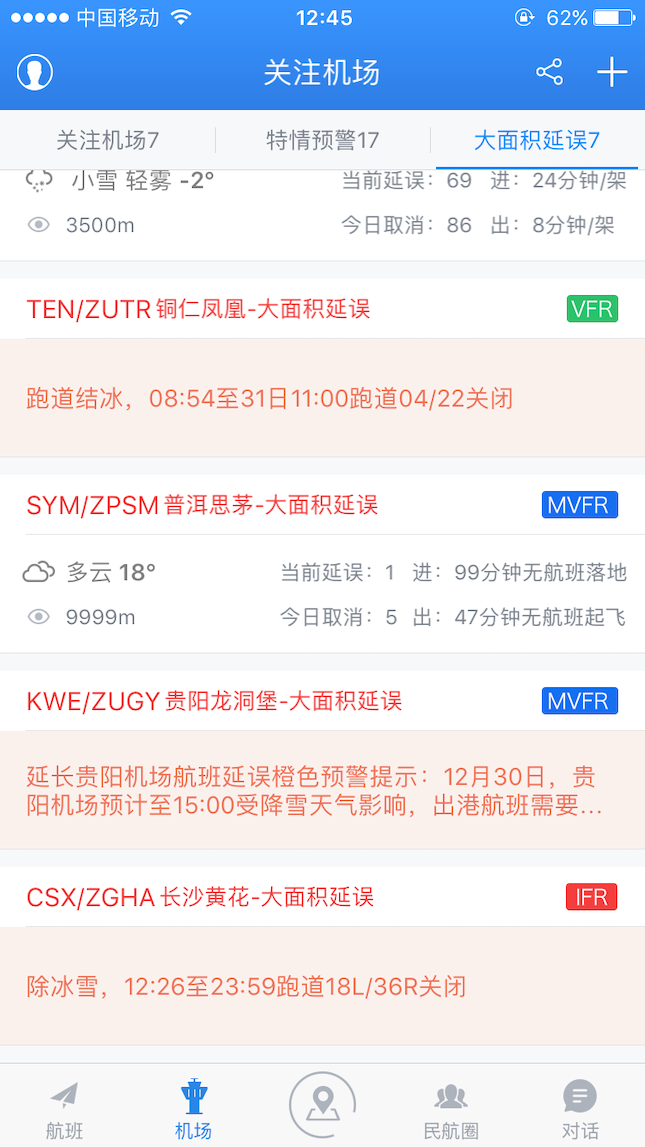Add a new airport with plus icon

point(611,72)
